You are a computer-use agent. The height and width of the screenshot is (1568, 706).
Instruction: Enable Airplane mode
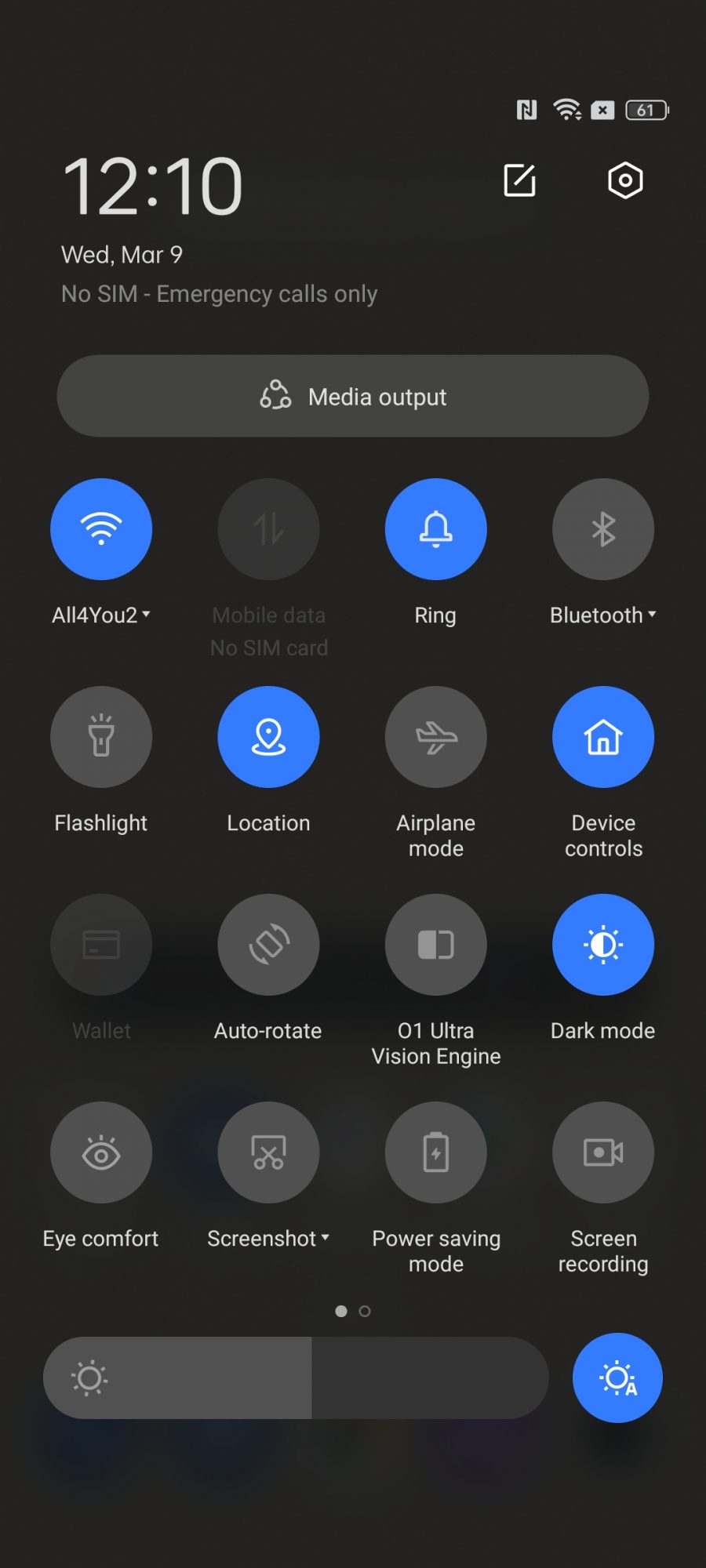click(435, 737)
